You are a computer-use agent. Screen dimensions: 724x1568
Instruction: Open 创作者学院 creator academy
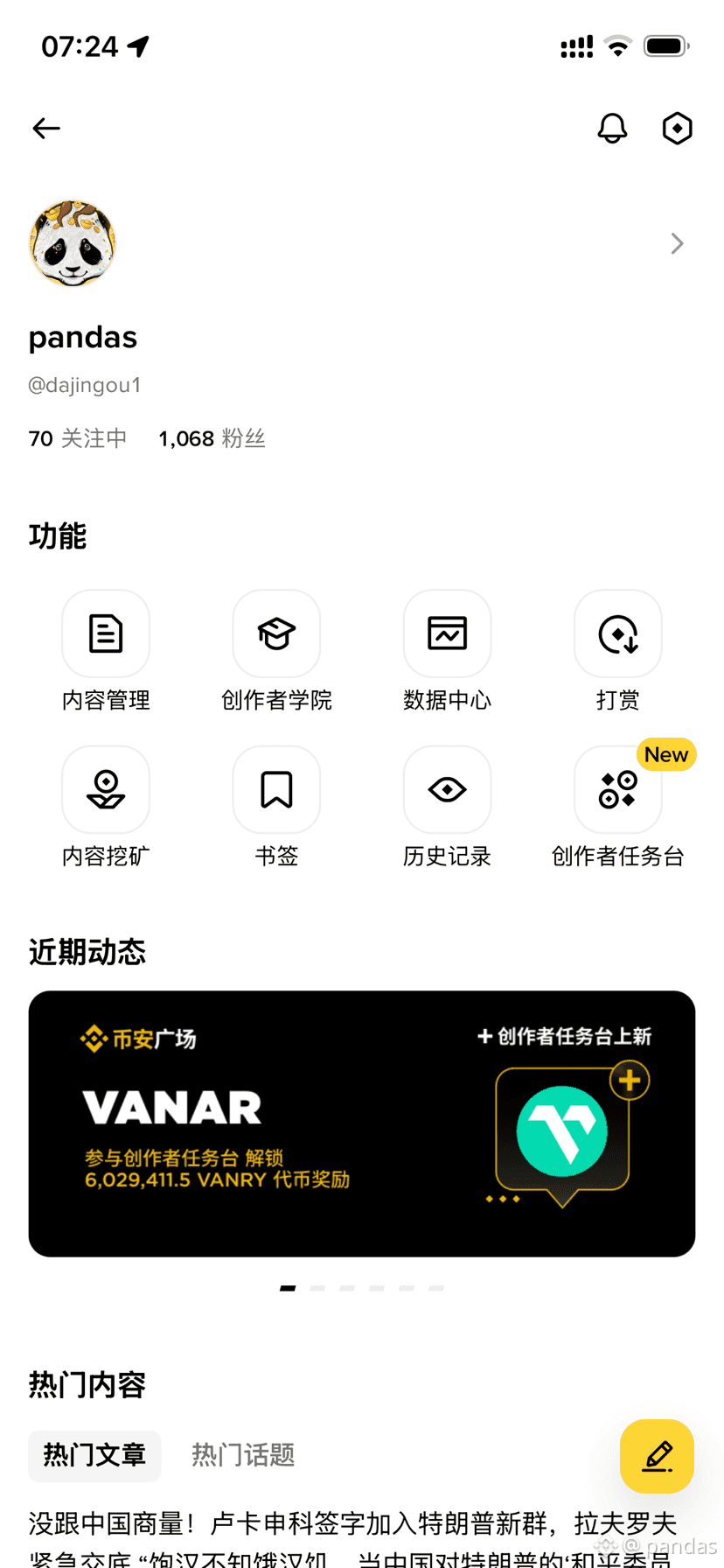276,633
